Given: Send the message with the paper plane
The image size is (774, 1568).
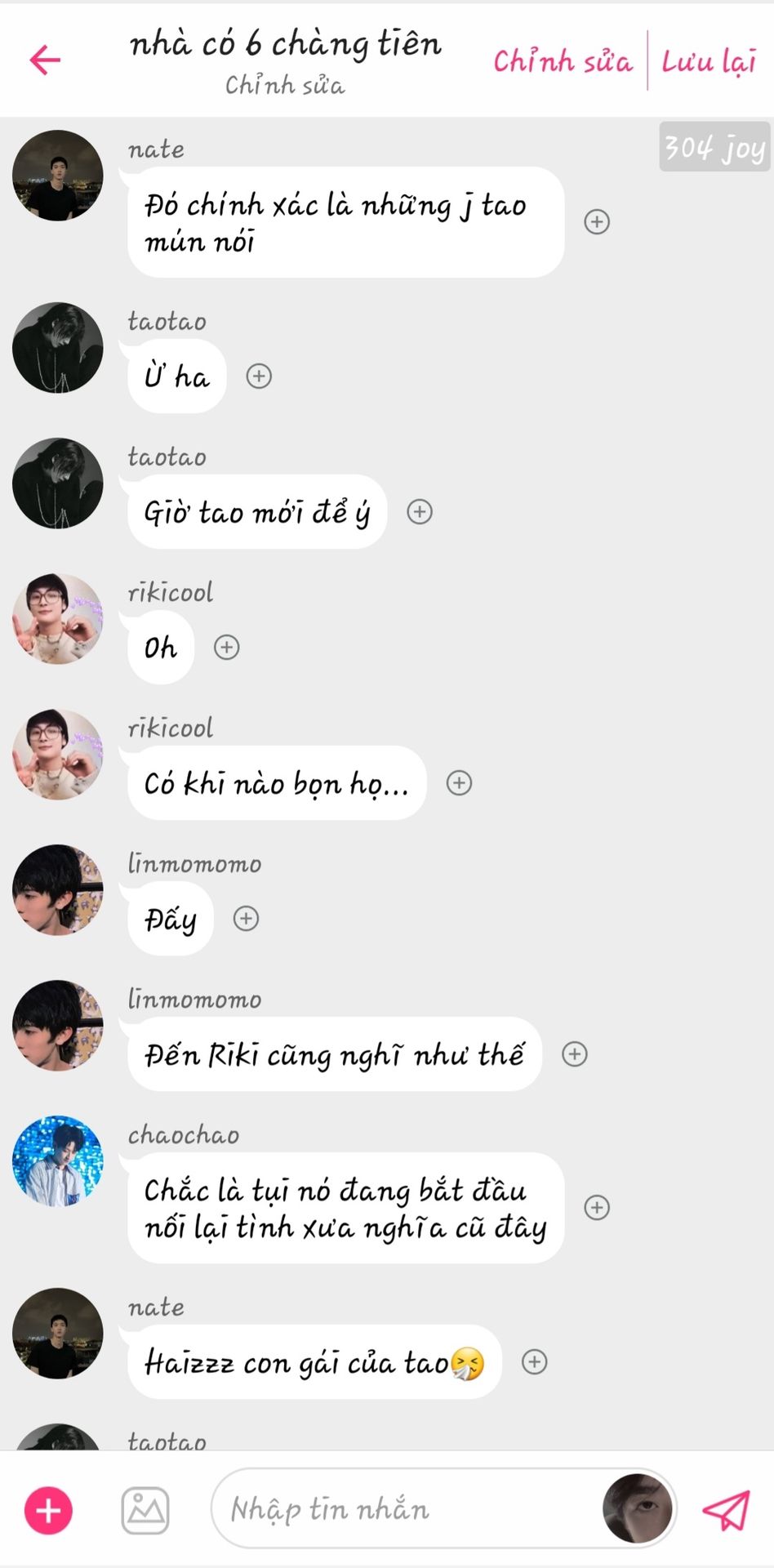Looking at the screenshot, I should pos(726,1510).
